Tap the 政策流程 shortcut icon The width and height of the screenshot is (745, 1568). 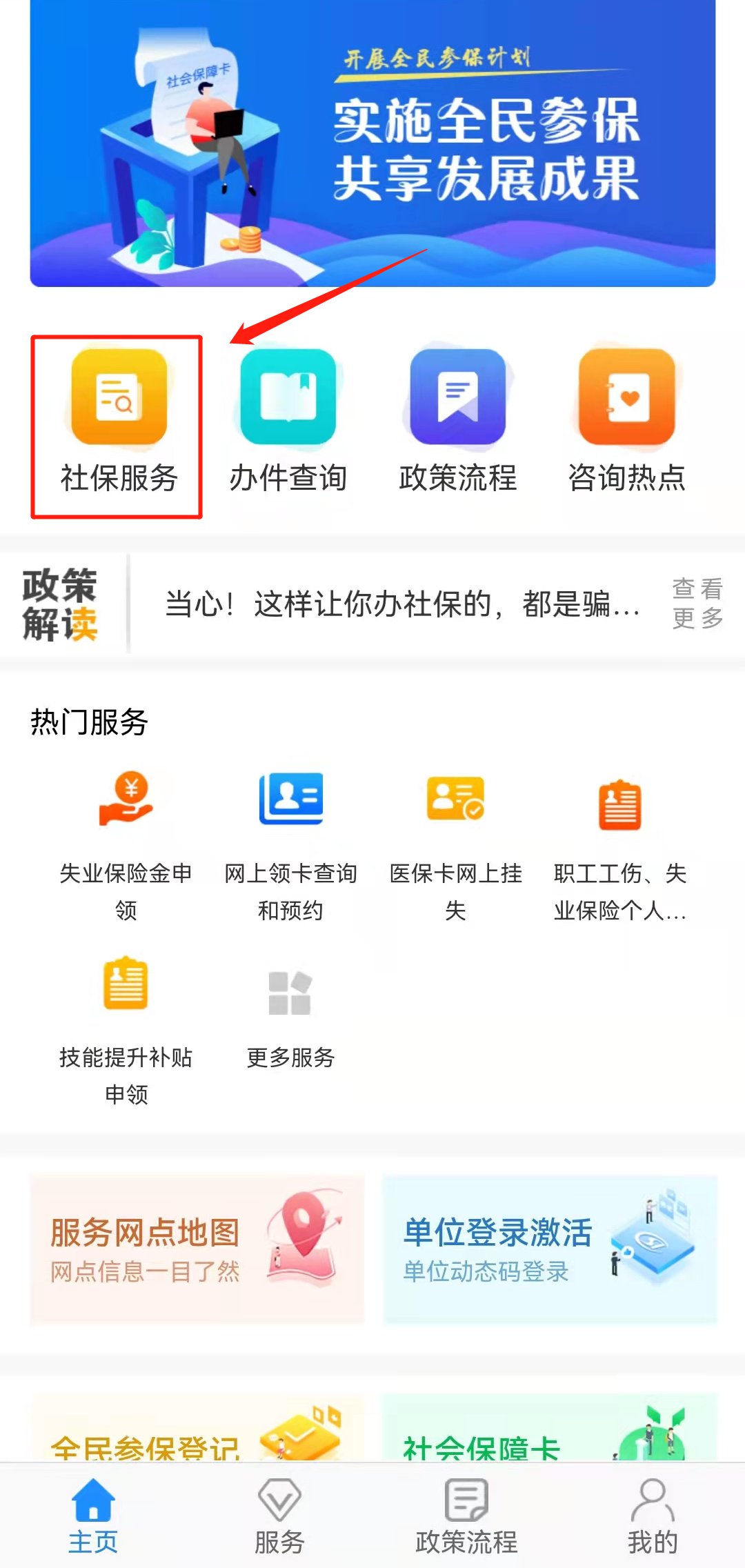(x=457, y=399)
